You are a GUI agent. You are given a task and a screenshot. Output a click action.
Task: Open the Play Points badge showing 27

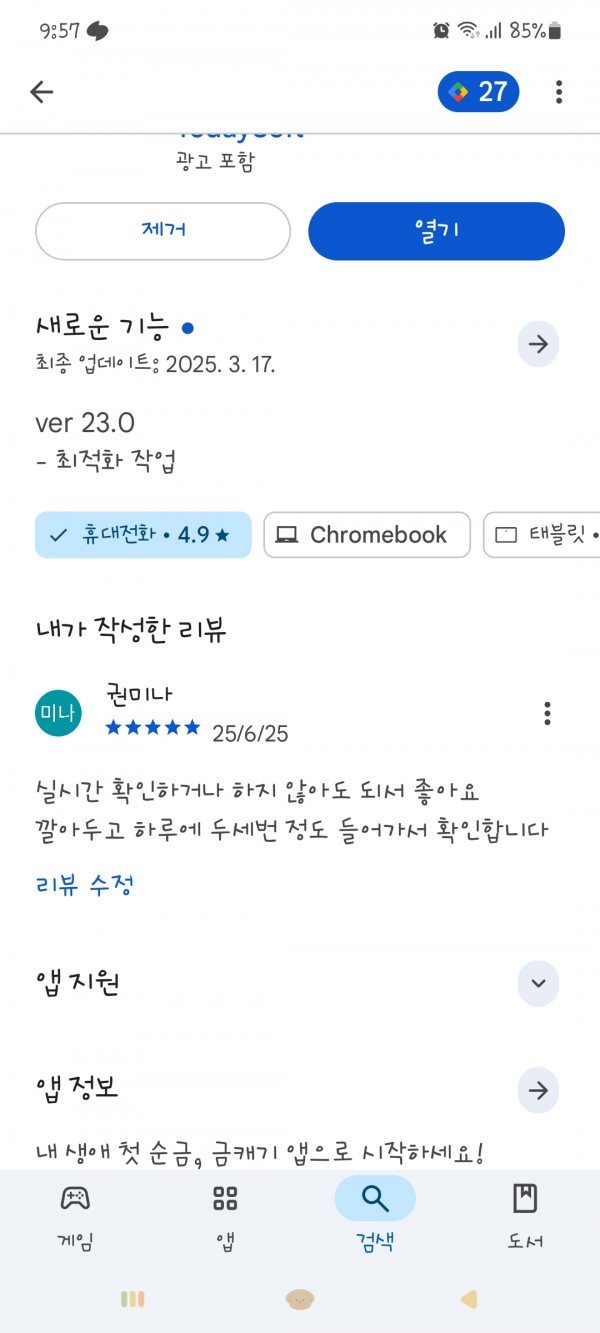pos(478,92)
